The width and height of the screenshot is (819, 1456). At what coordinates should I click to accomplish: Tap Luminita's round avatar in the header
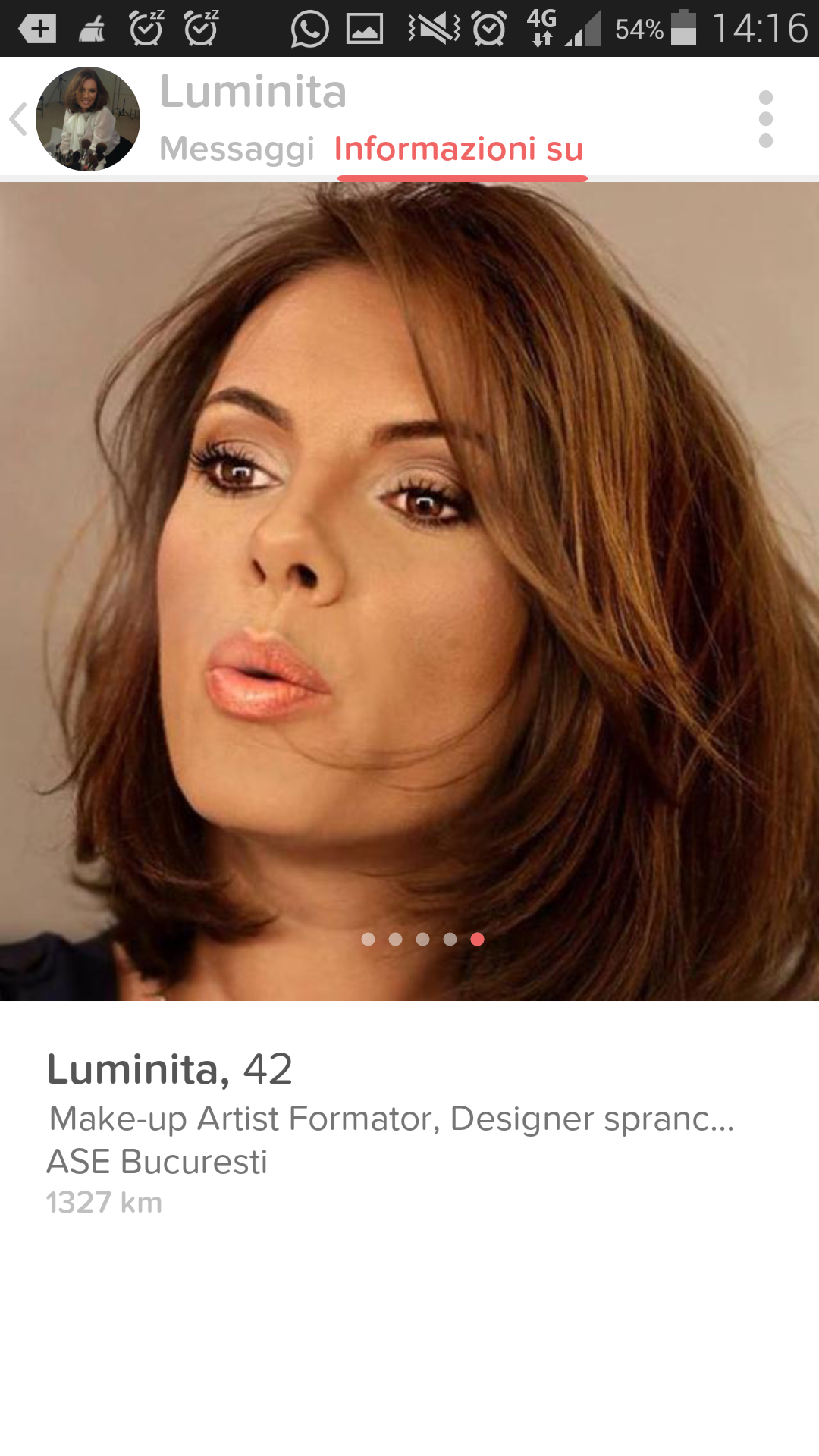88,119
